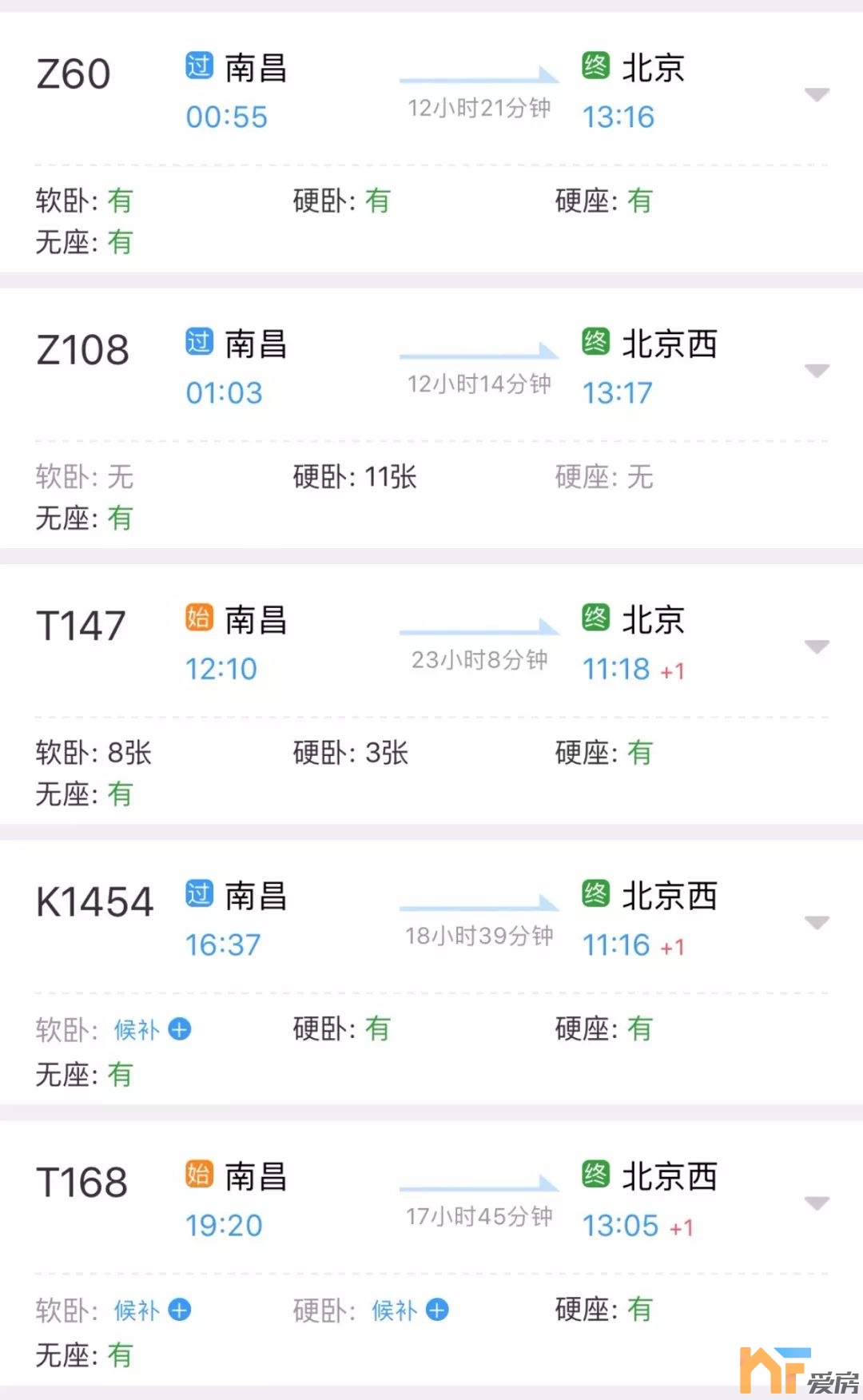Open the K1454 train departing 16:37

coord(431,972)
